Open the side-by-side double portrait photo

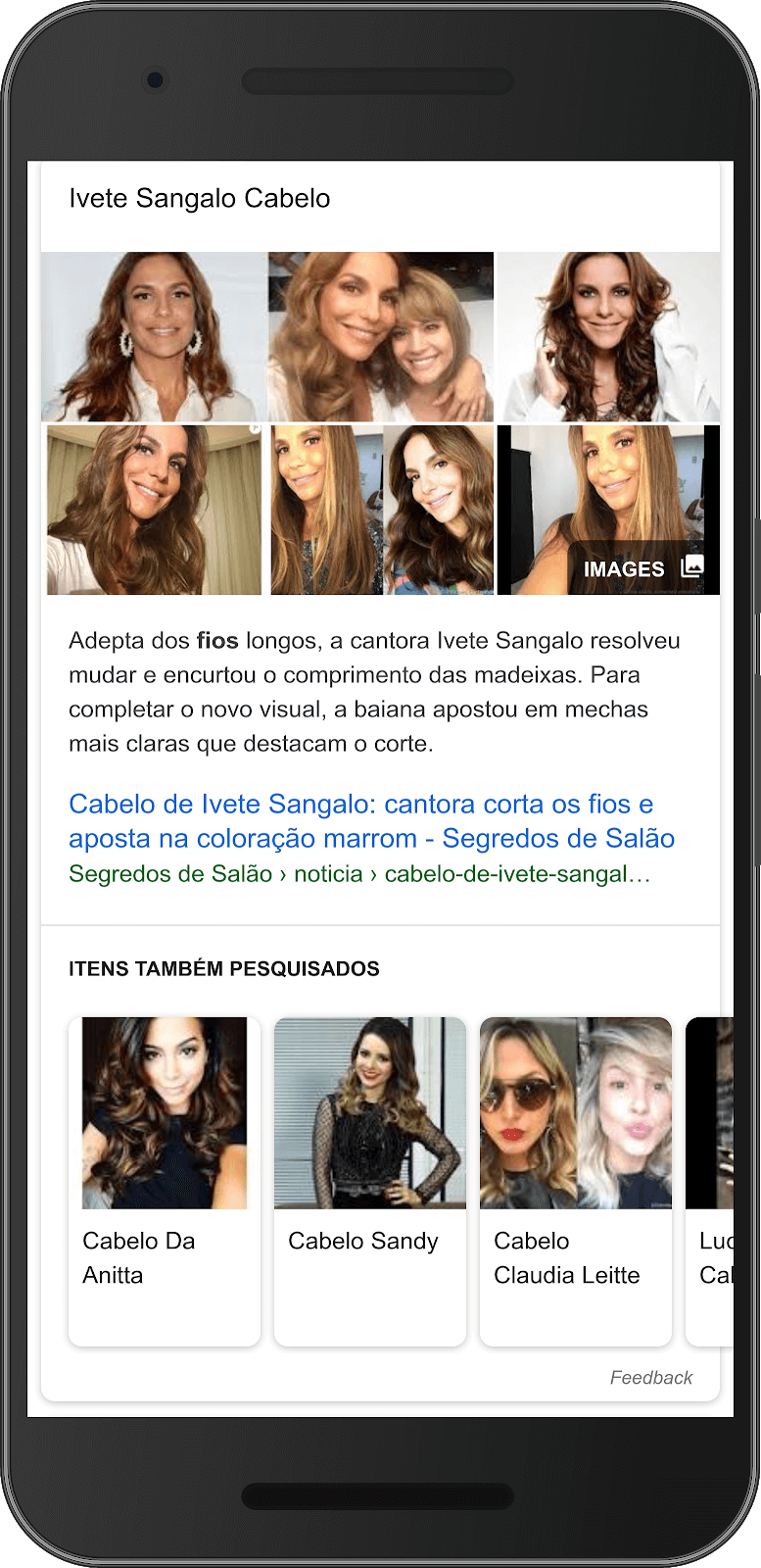point(381,510)
